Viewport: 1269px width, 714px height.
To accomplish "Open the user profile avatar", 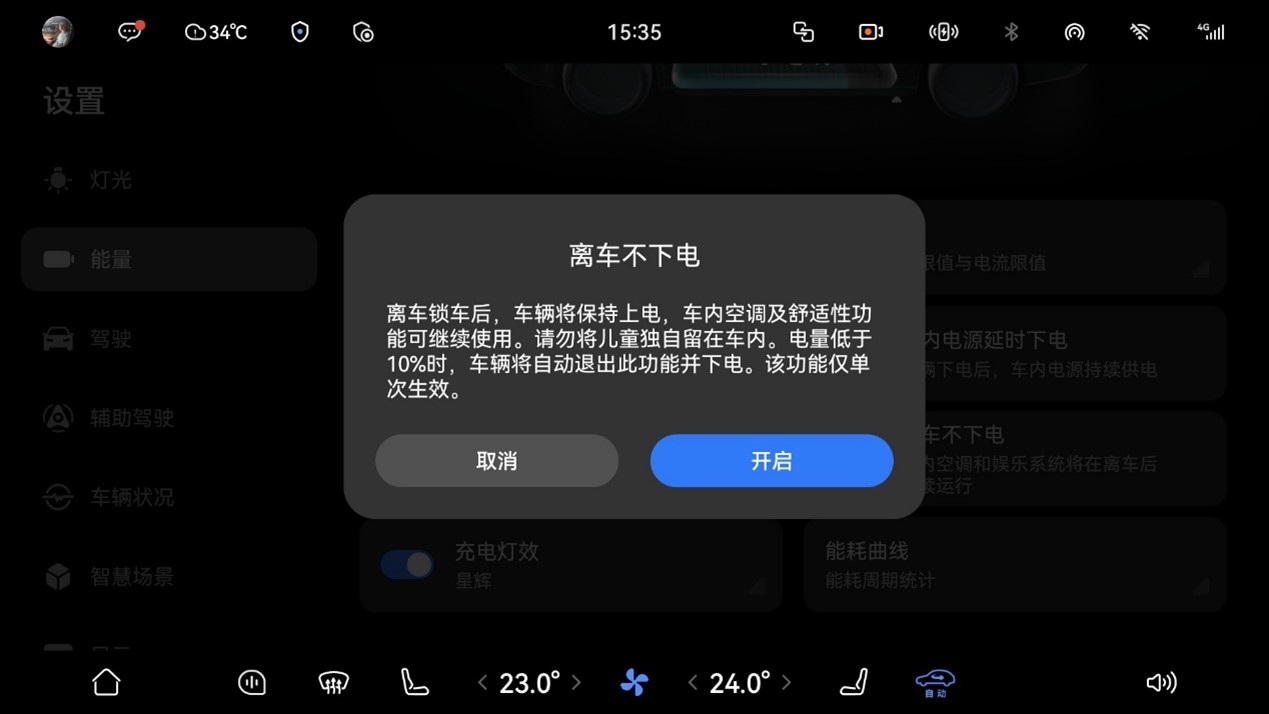I will (x=57, y=32).
